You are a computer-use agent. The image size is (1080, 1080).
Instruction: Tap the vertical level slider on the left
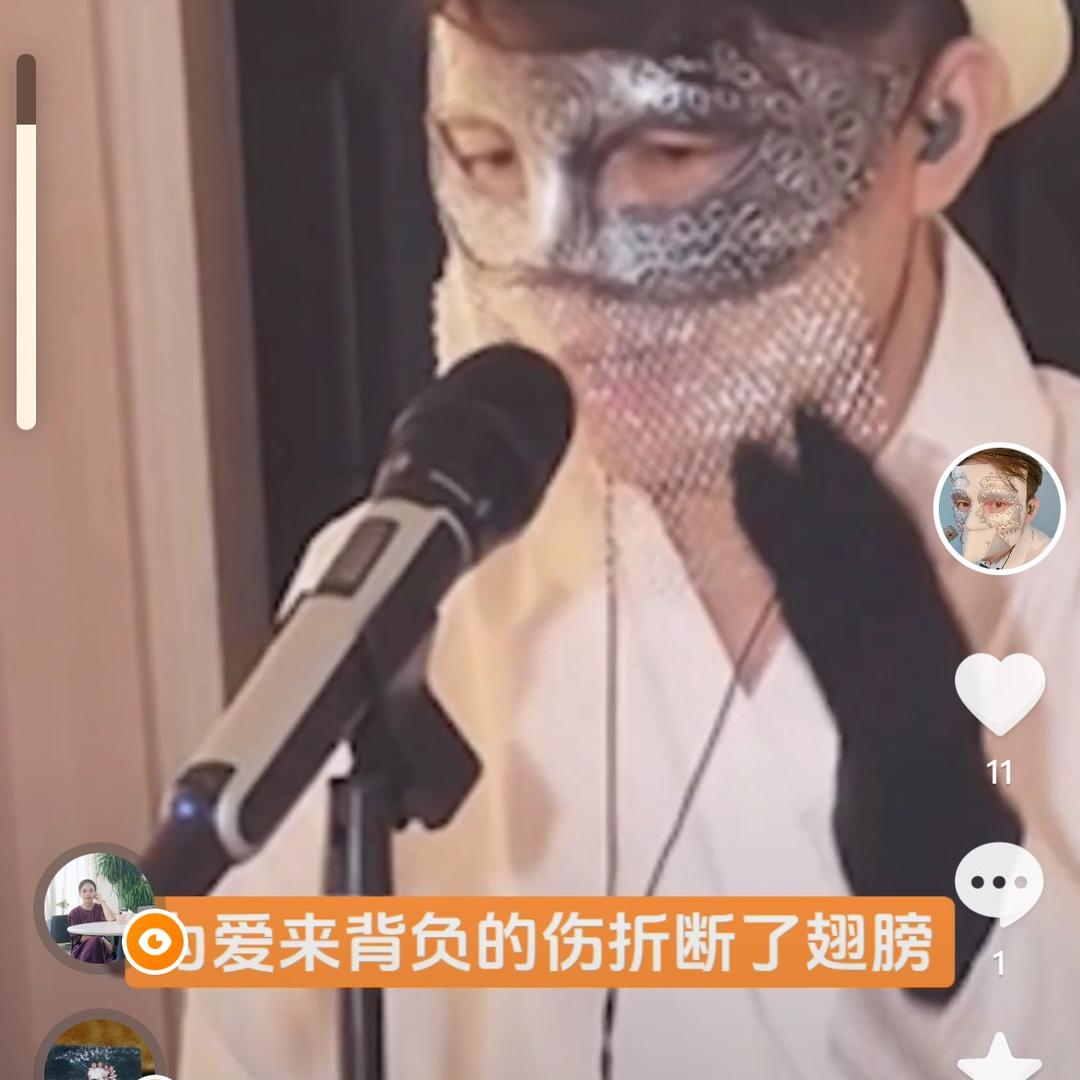tap(26, 242)
